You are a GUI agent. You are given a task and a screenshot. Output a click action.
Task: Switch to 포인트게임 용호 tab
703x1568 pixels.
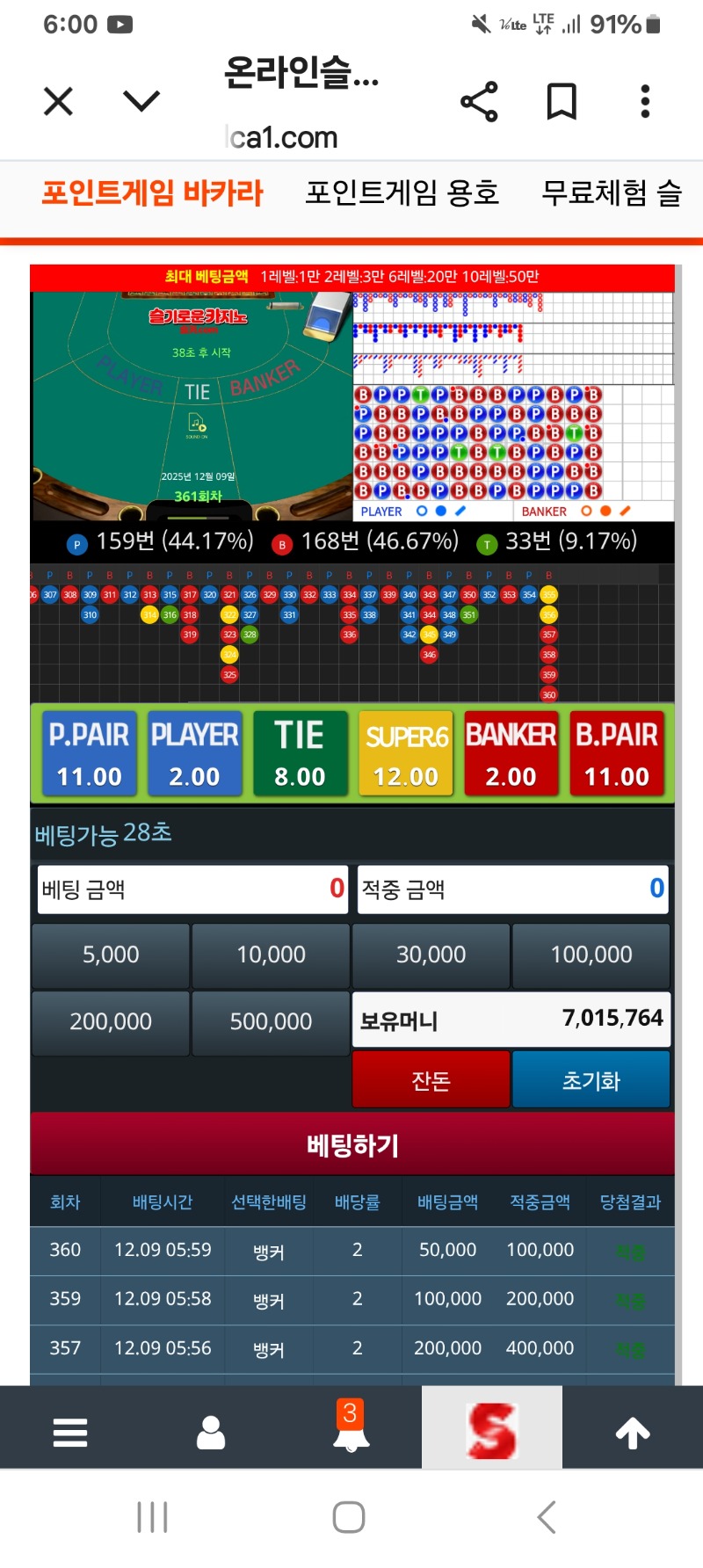pyautogui.click(x=402, y=192)
